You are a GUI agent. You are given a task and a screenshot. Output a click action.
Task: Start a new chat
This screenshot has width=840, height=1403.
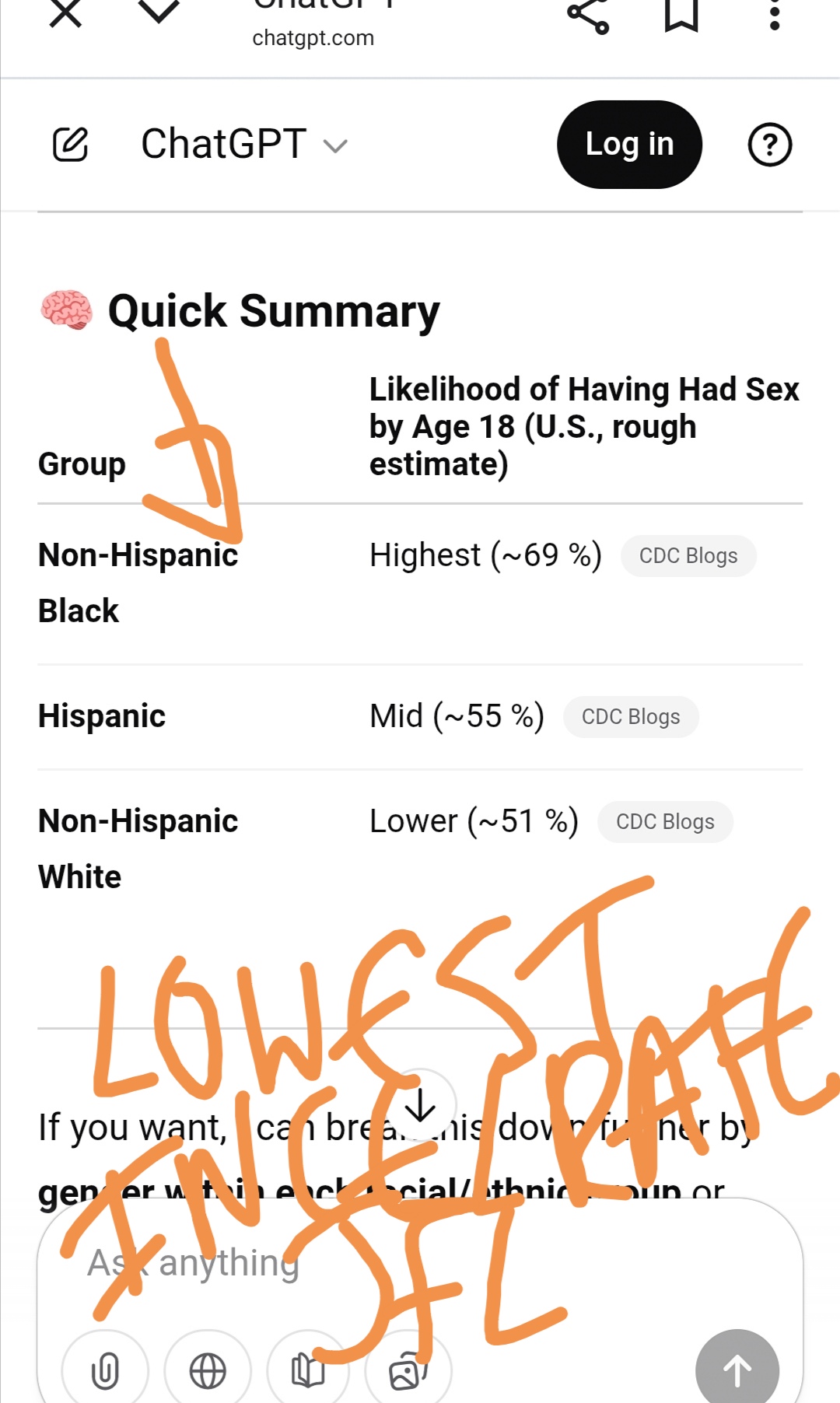(x=70, y=145)
